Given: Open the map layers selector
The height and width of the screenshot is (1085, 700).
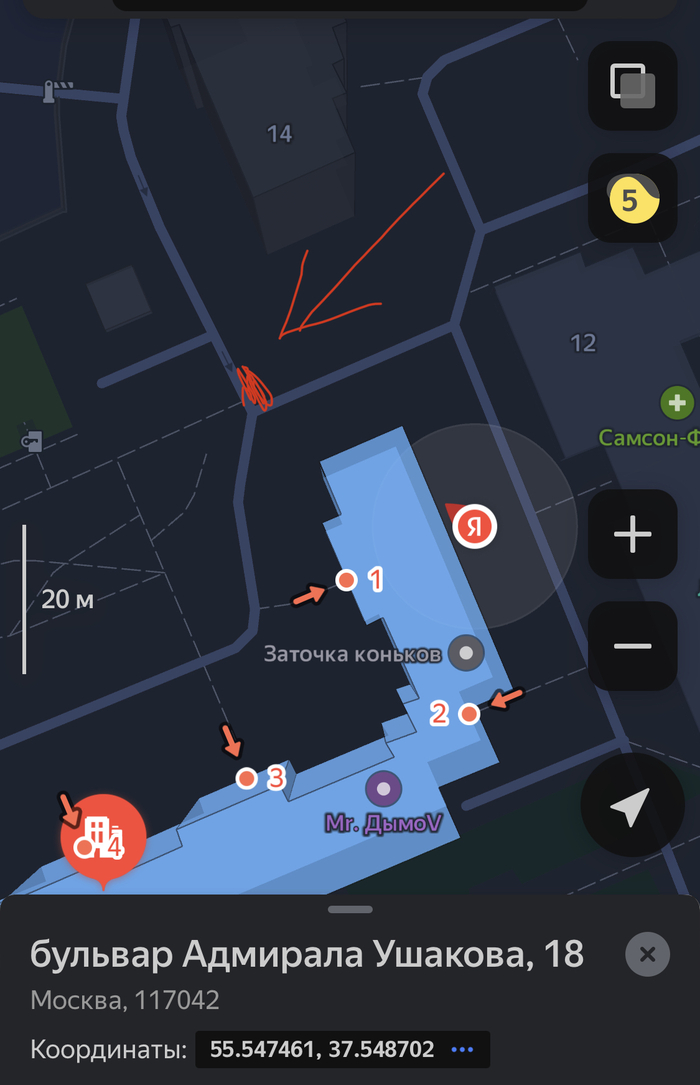Looking at the screenshot, I should [x=632, y=85].
